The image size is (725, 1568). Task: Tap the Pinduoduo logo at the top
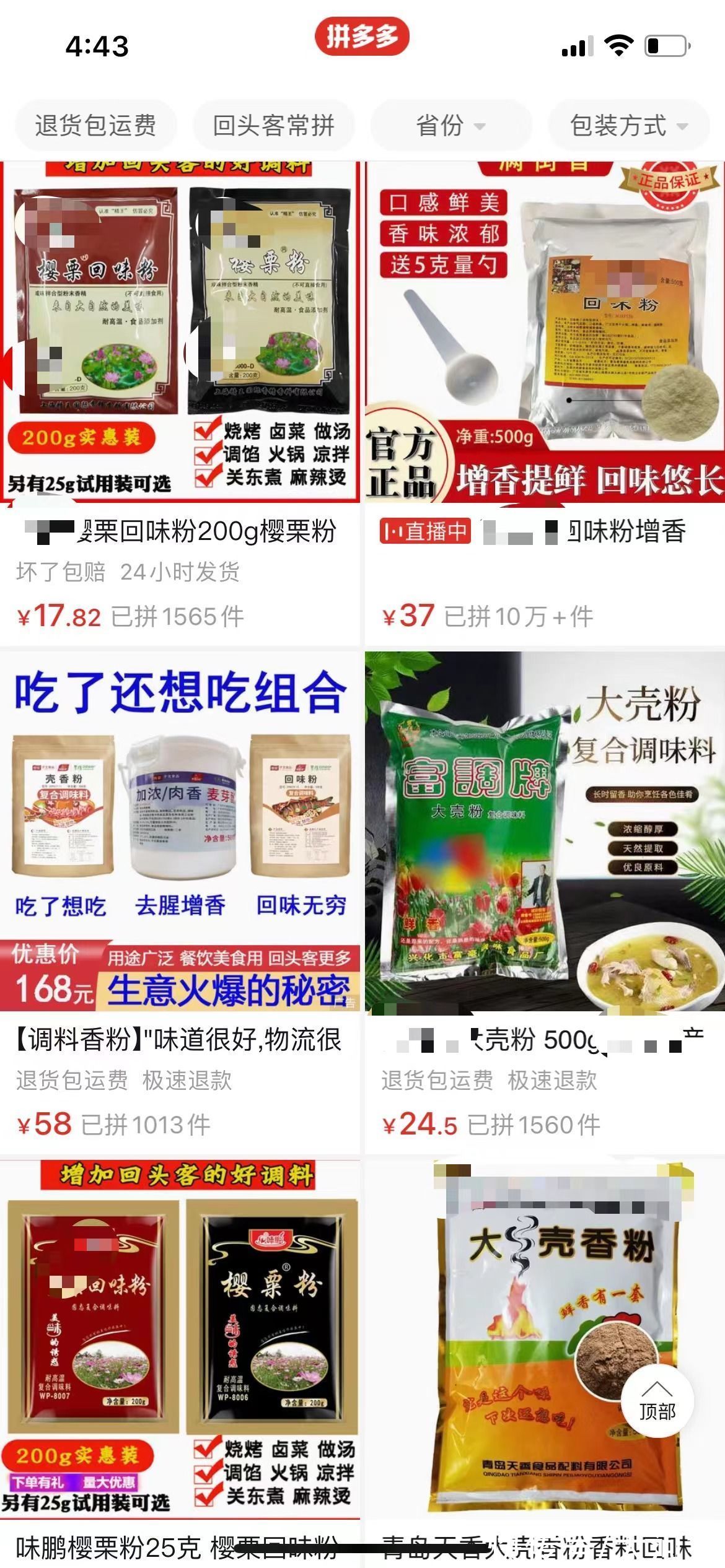click(362, 37)
